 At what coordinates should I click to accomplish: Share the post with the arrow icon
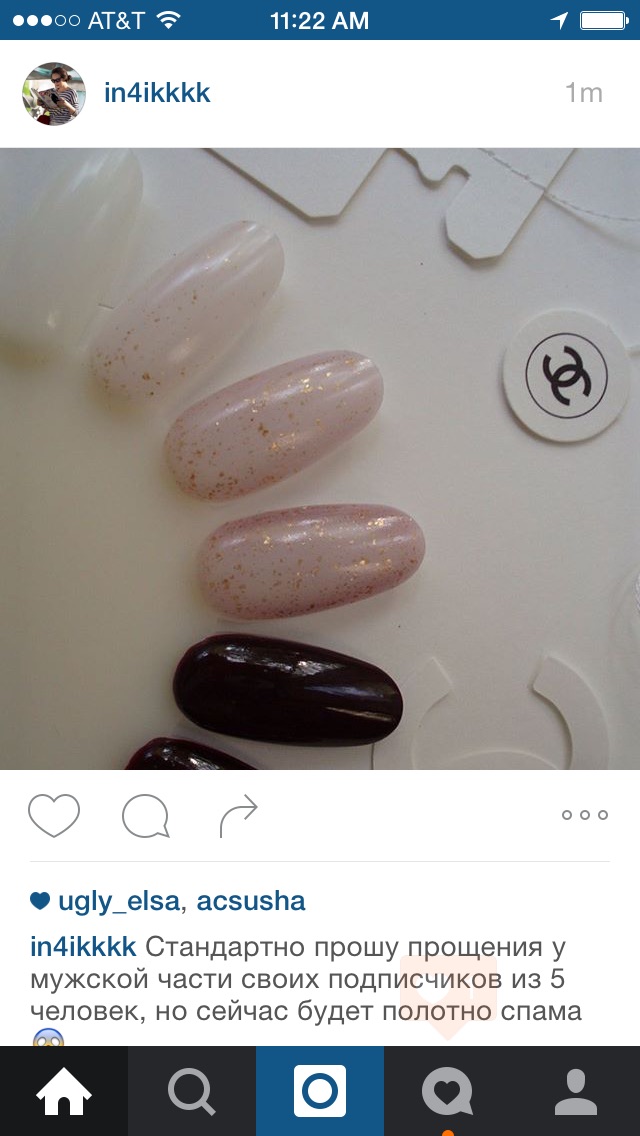point(239,816)
